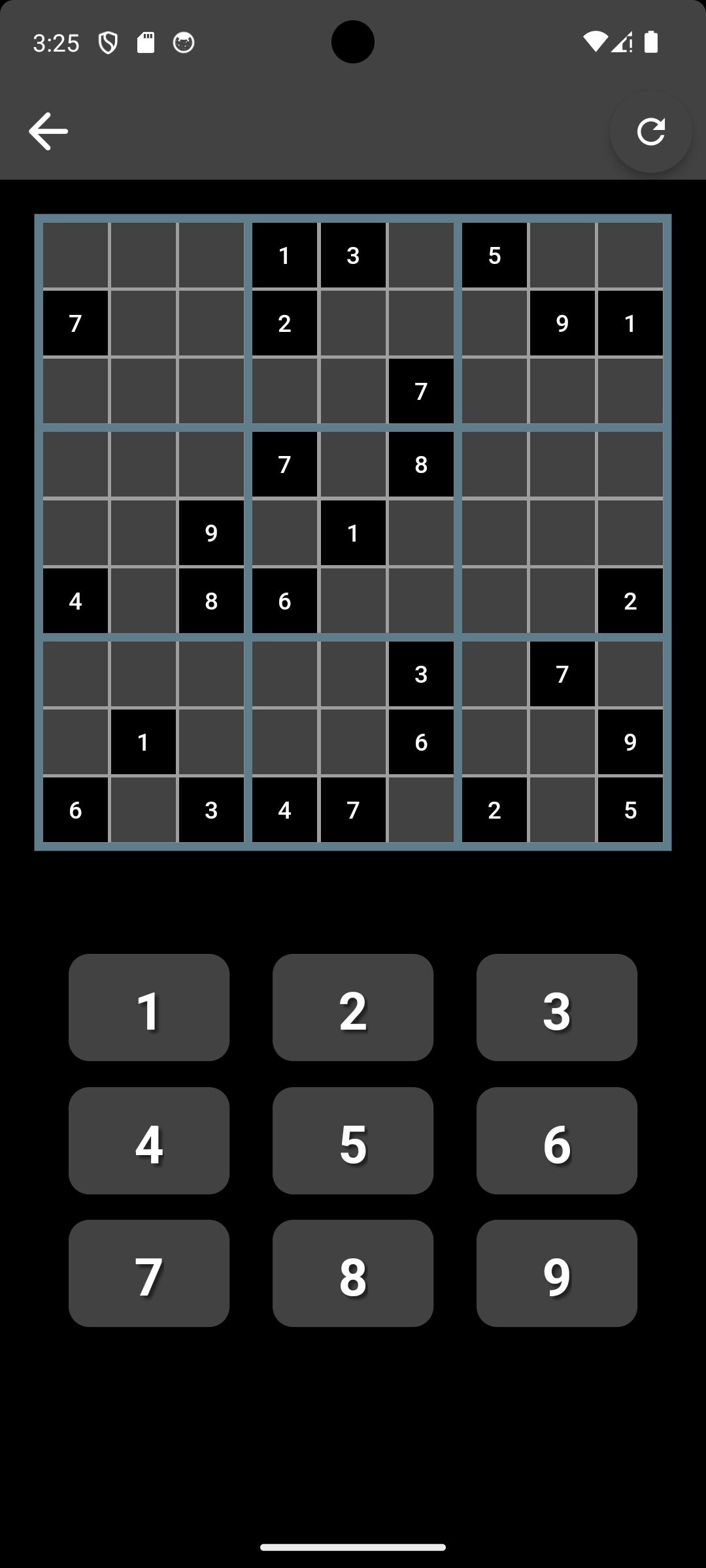Screen dimensions: 706x1568
Task: Go back using the arrow icon
Action: pyautogui.click(x=48, y=131)
